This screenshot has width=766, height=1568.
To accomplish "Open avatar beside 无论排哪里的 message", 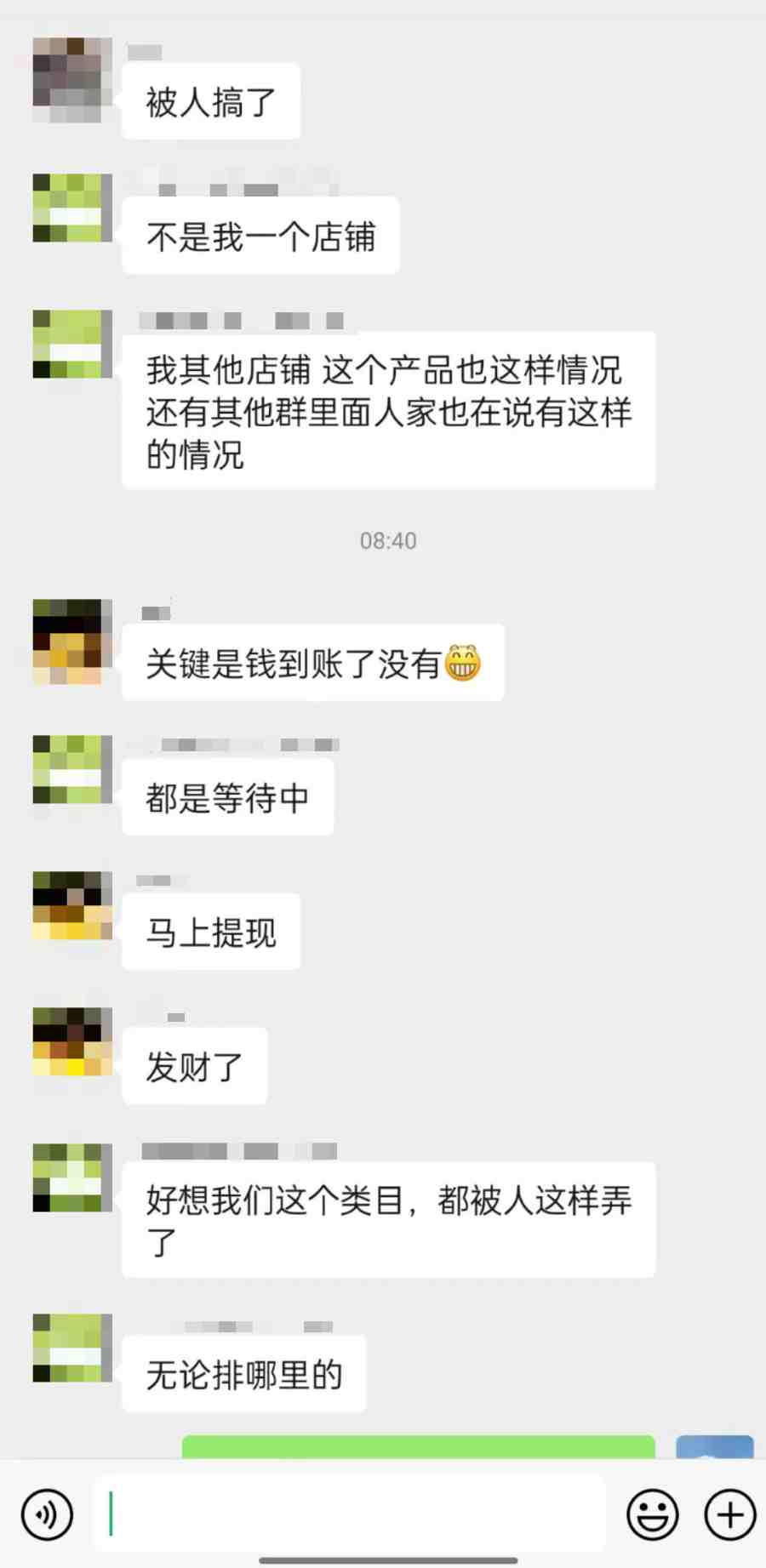I will tap(71, 1348).
